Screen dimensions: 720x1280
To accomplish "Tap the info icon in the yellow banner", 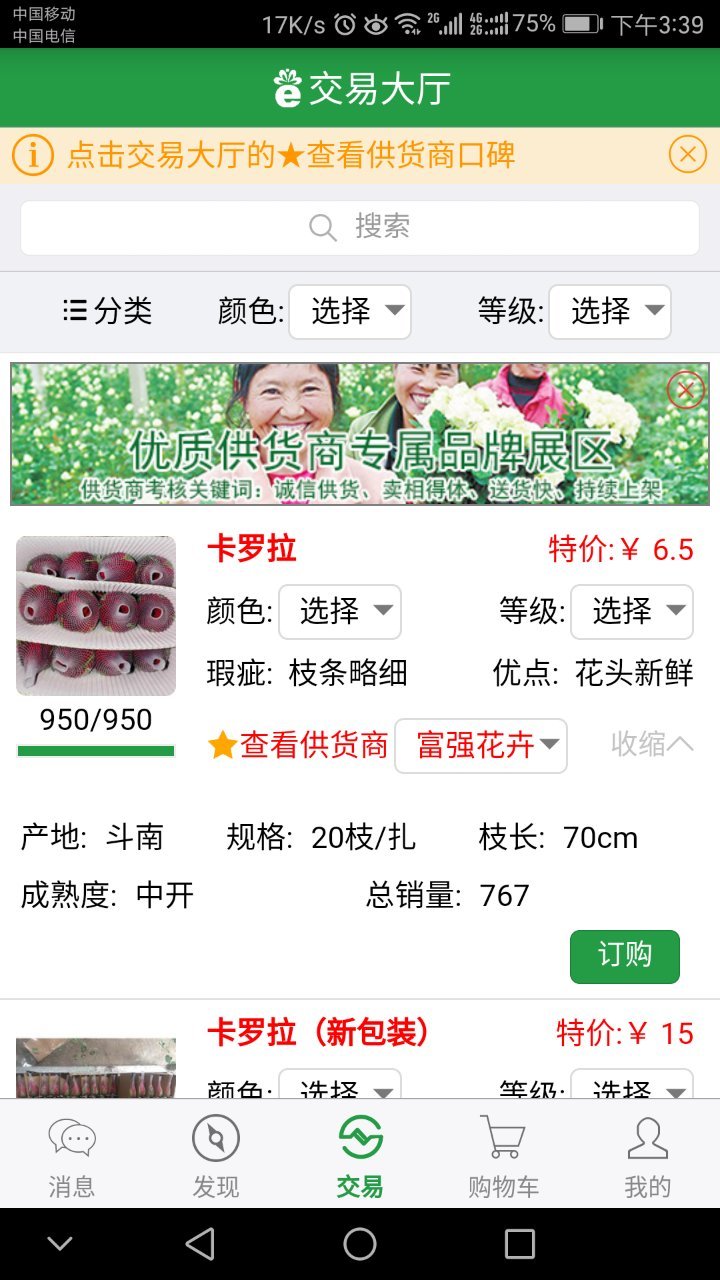I will [x=36, y=154].
